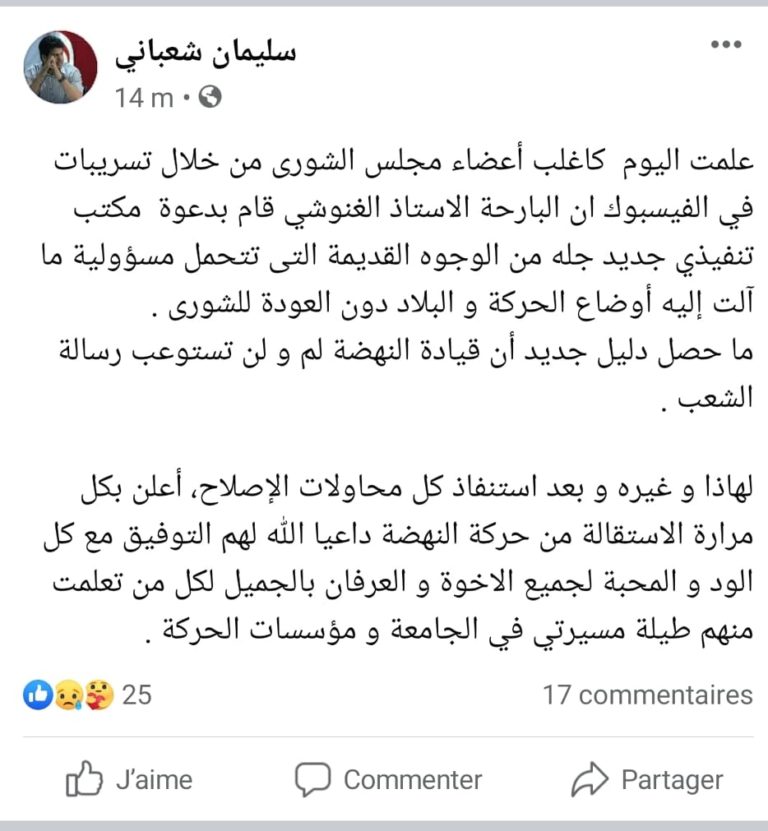Viewport: 768px width, 831px height.
Task: Tap Commenter to write a comment
Action: 388,780
